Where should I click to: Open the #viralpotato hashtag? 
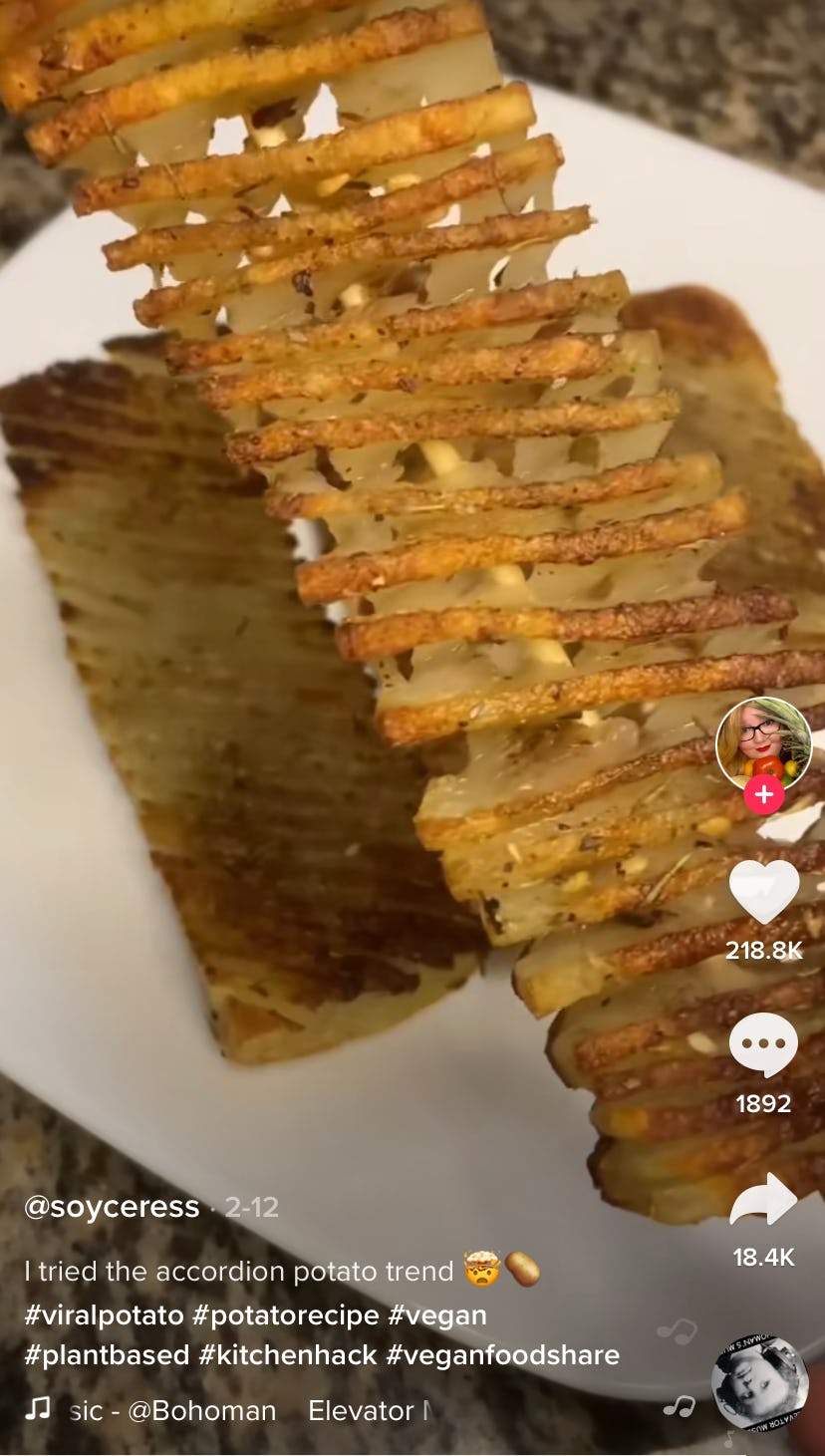(104, 1315)
